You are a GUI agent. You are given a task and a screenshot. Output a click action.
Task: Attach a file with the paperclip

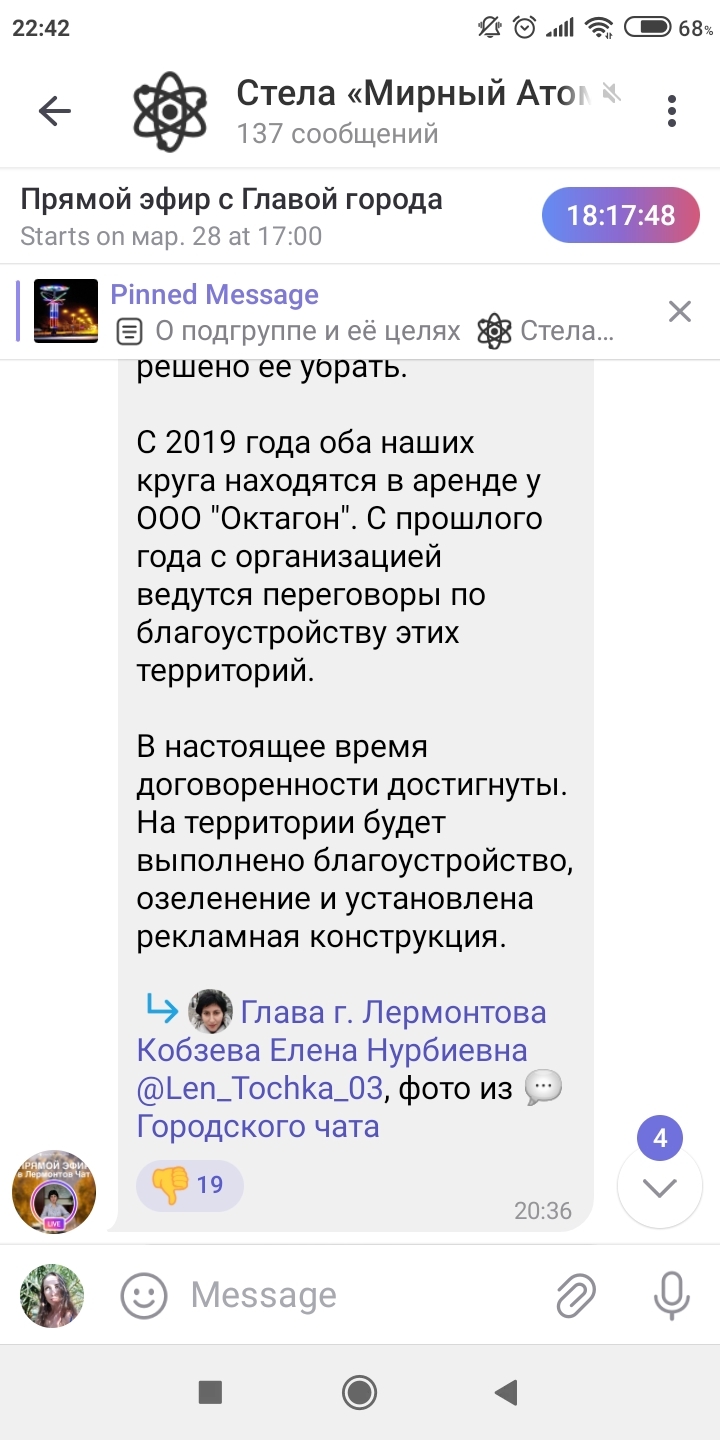point(577,1296)
